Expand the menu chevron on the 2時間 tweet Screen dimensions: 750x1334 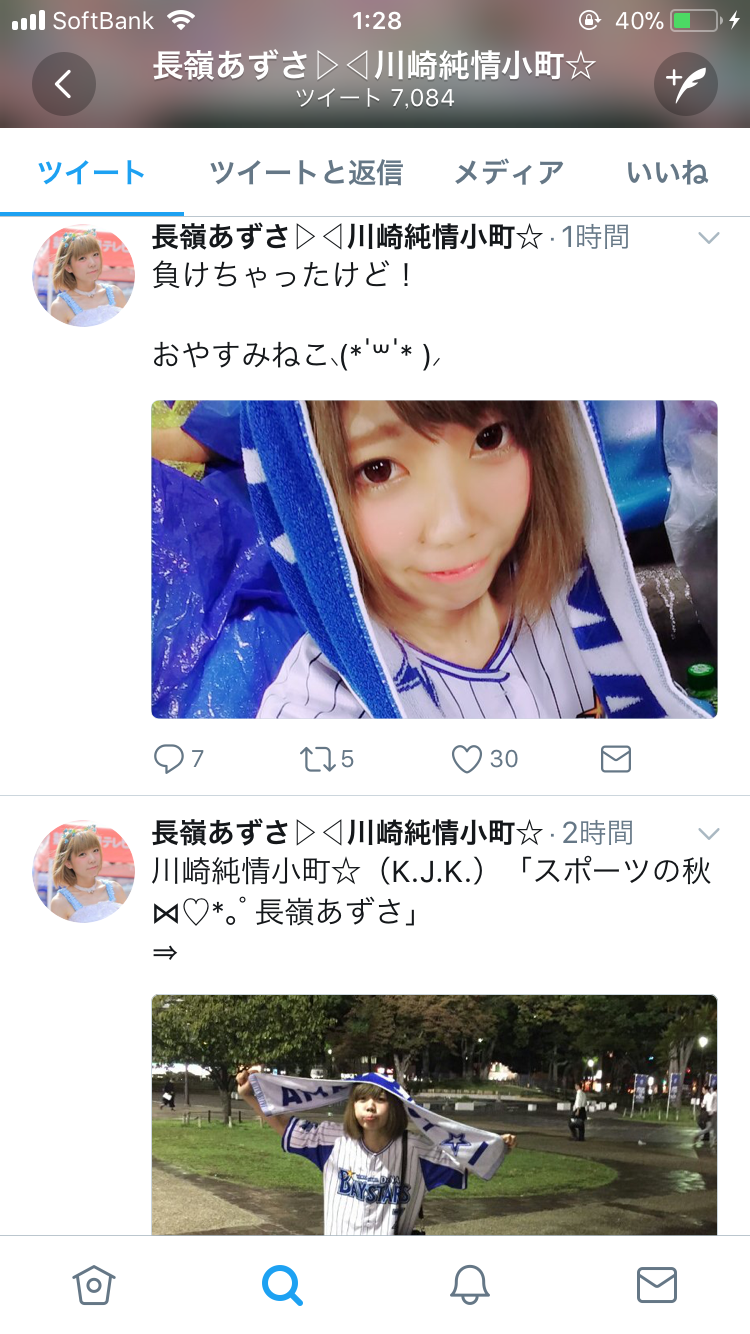click(x=708, y=833)
